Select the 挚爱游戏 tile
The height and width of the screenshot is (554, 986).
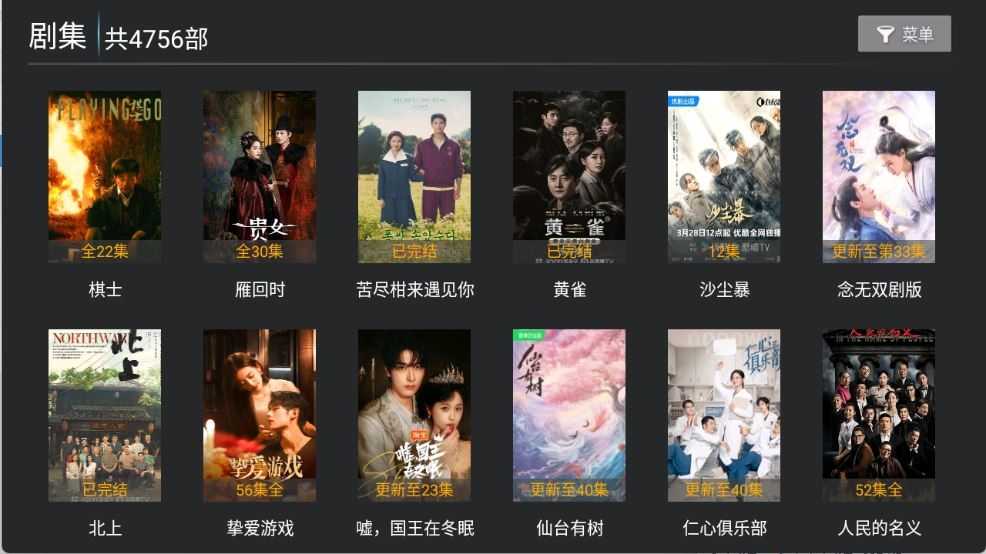tap(260, 415)
